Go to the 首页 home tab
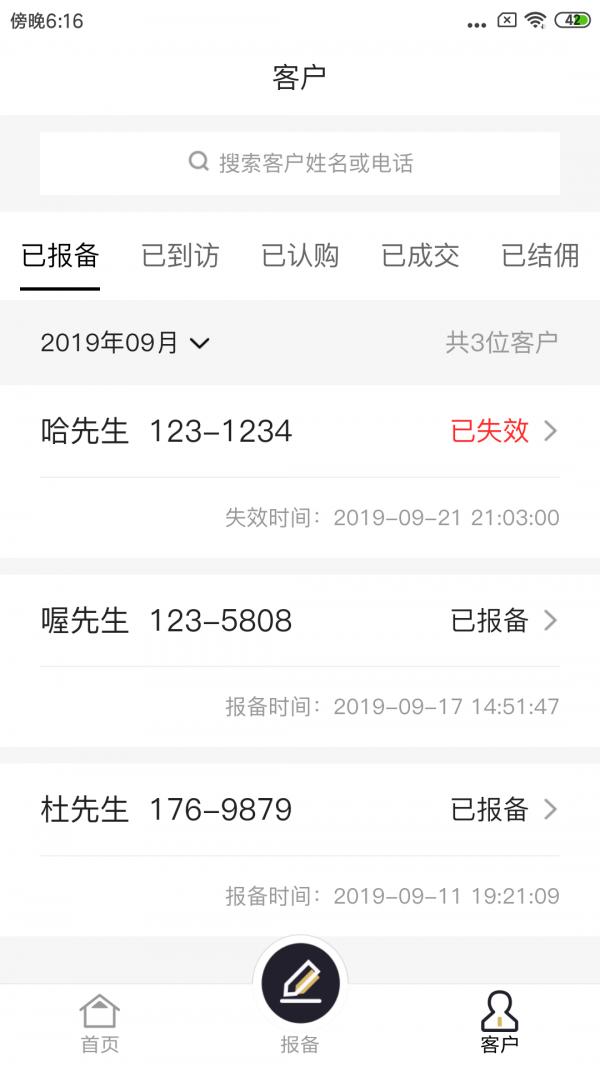Screen dimensions: 600x1067 [99, 1024]
